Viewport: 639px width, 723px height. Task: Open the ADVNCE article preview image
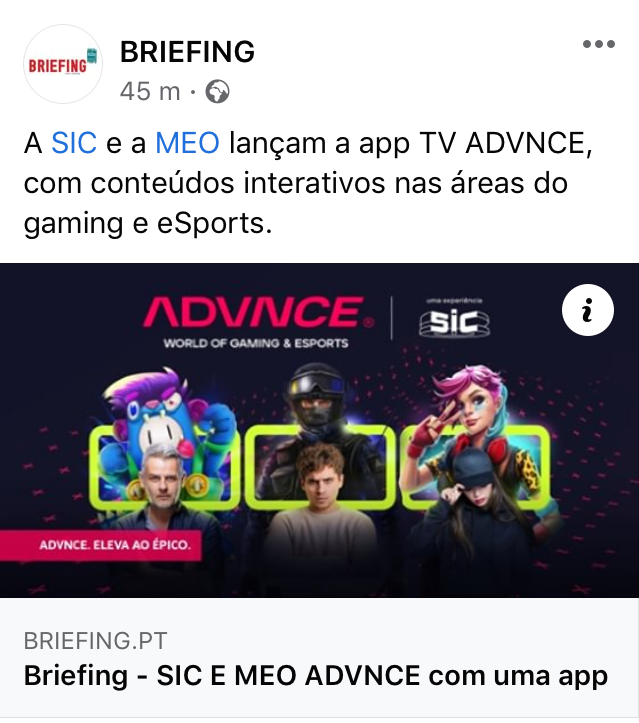click(319, 430)
